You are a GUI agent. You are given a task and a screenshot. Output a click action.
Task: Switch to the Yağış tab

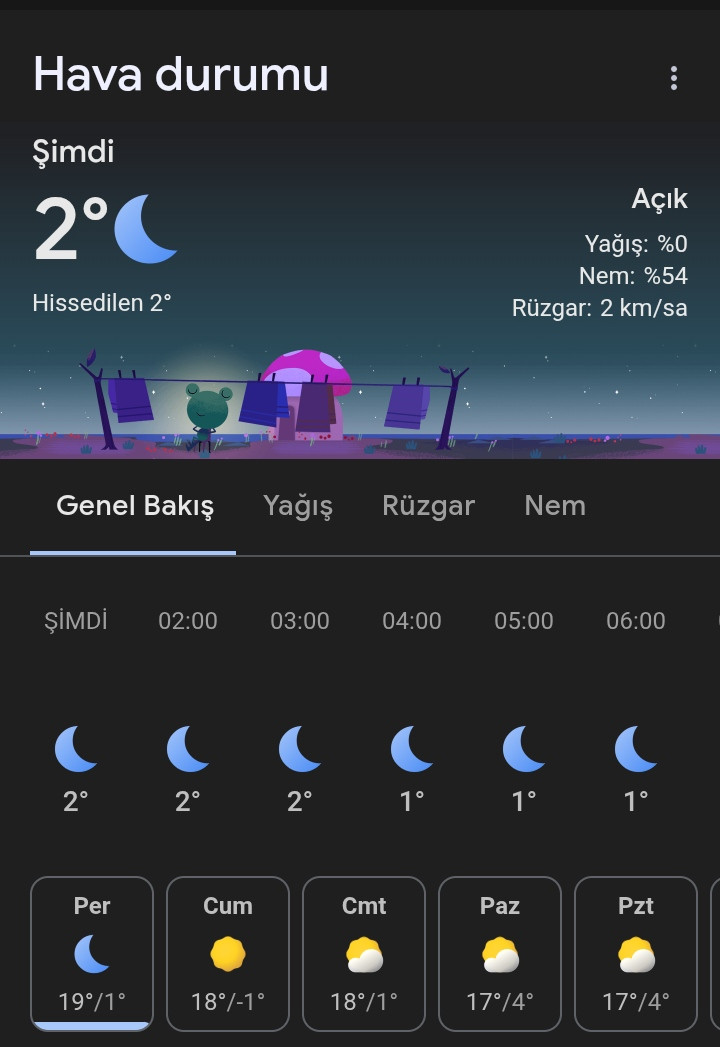(x=298, y=506)
